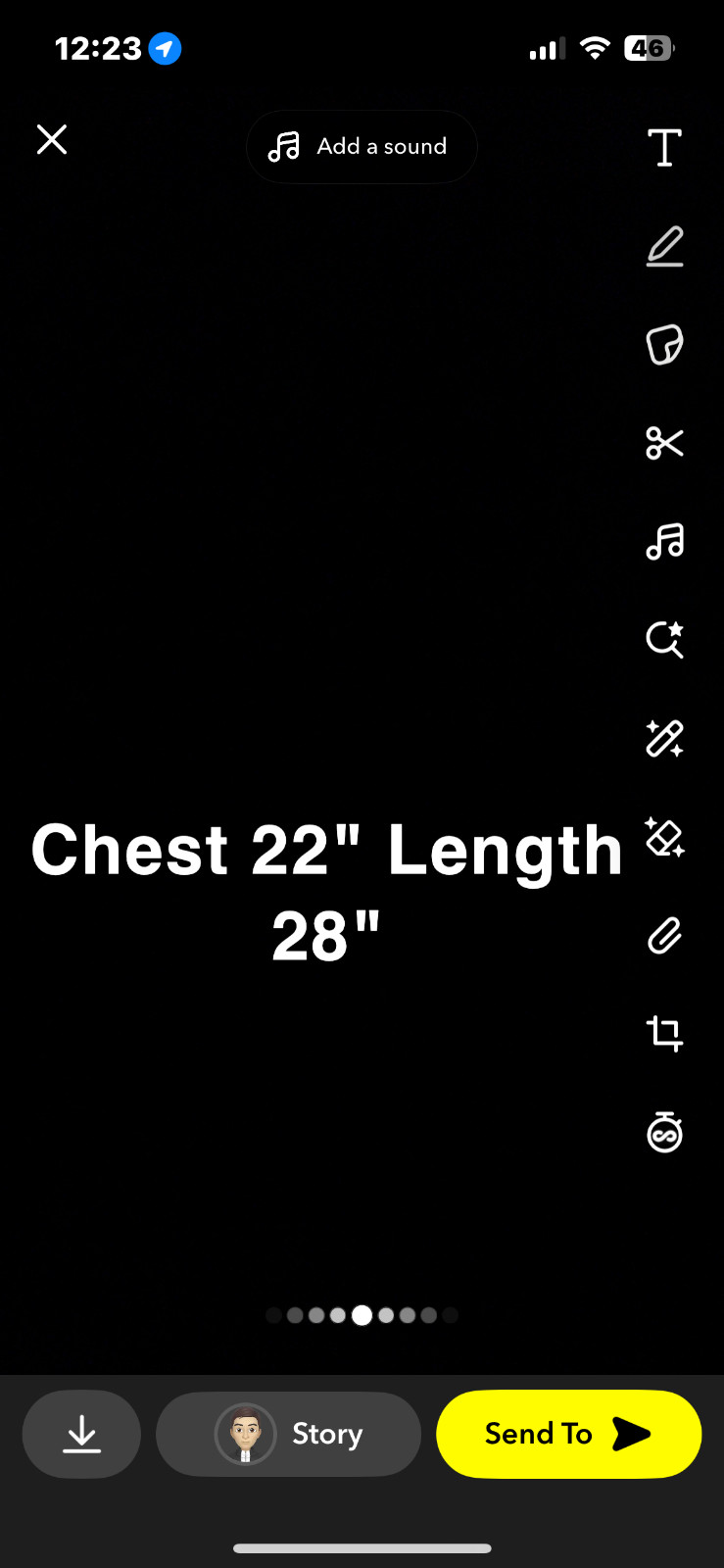Select the magic eraser tool
Screen dimensions: 724x1568
pos(664,838)
